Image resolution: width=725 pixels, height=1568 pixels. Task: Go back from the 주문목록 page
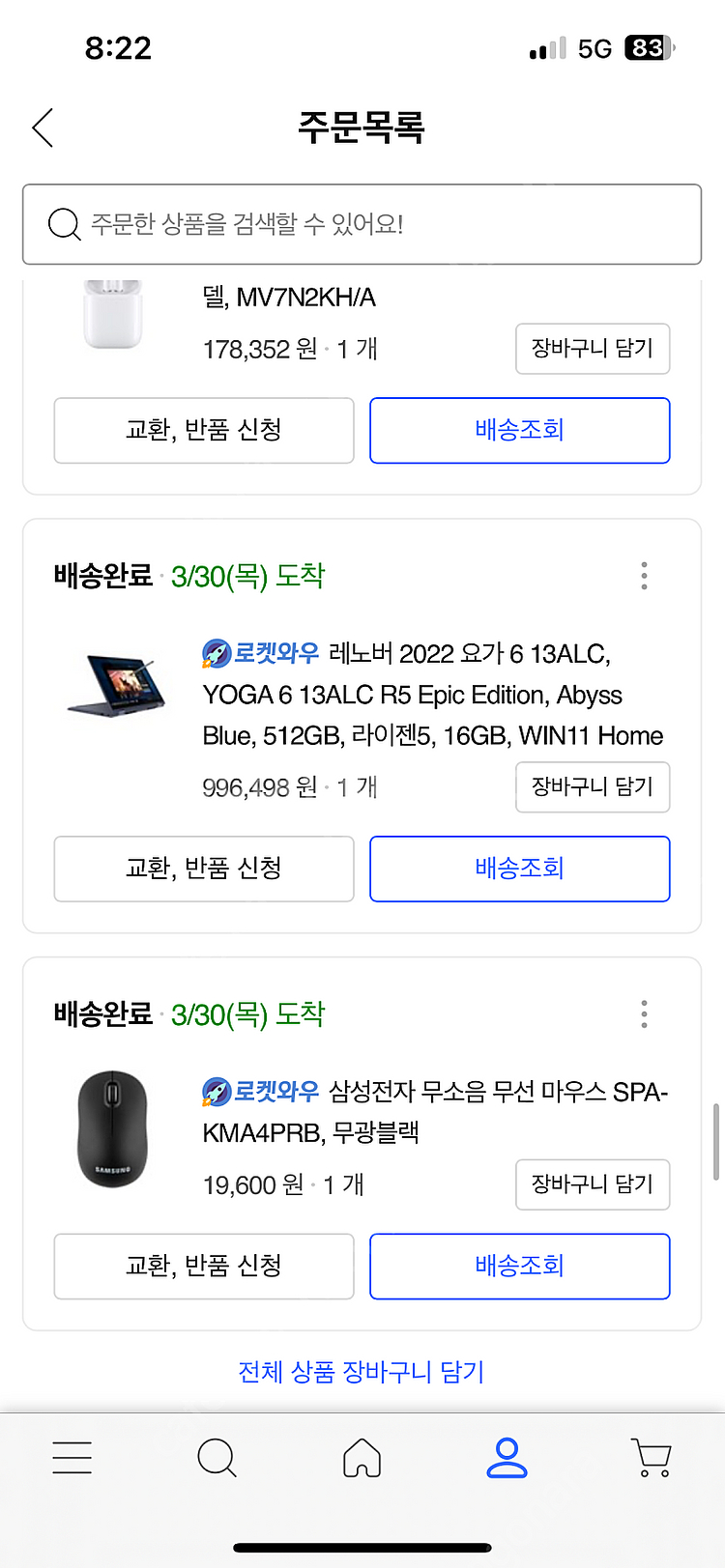click(x=43, y=128)
